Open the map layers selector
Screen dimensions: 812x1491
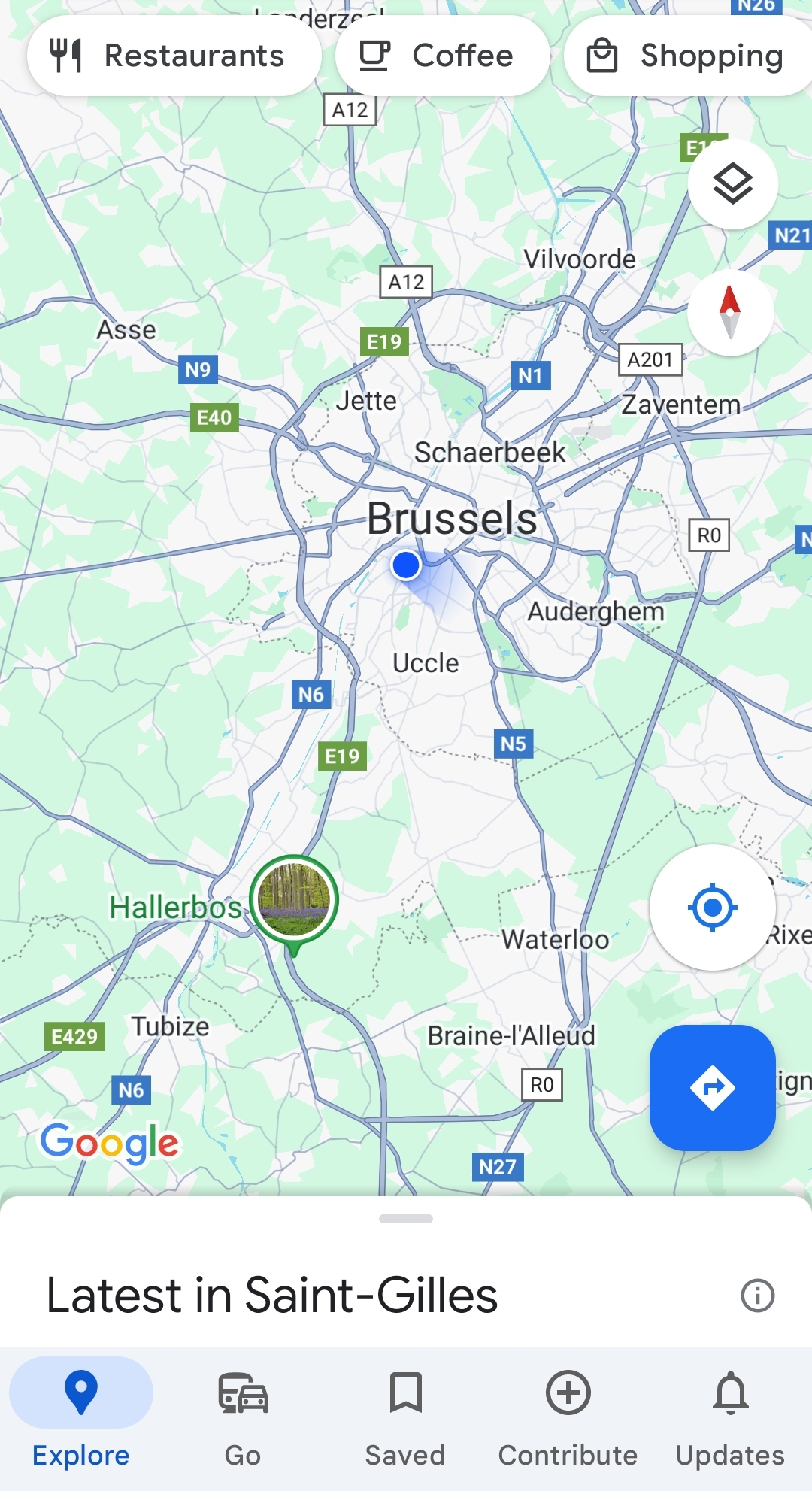732,184
